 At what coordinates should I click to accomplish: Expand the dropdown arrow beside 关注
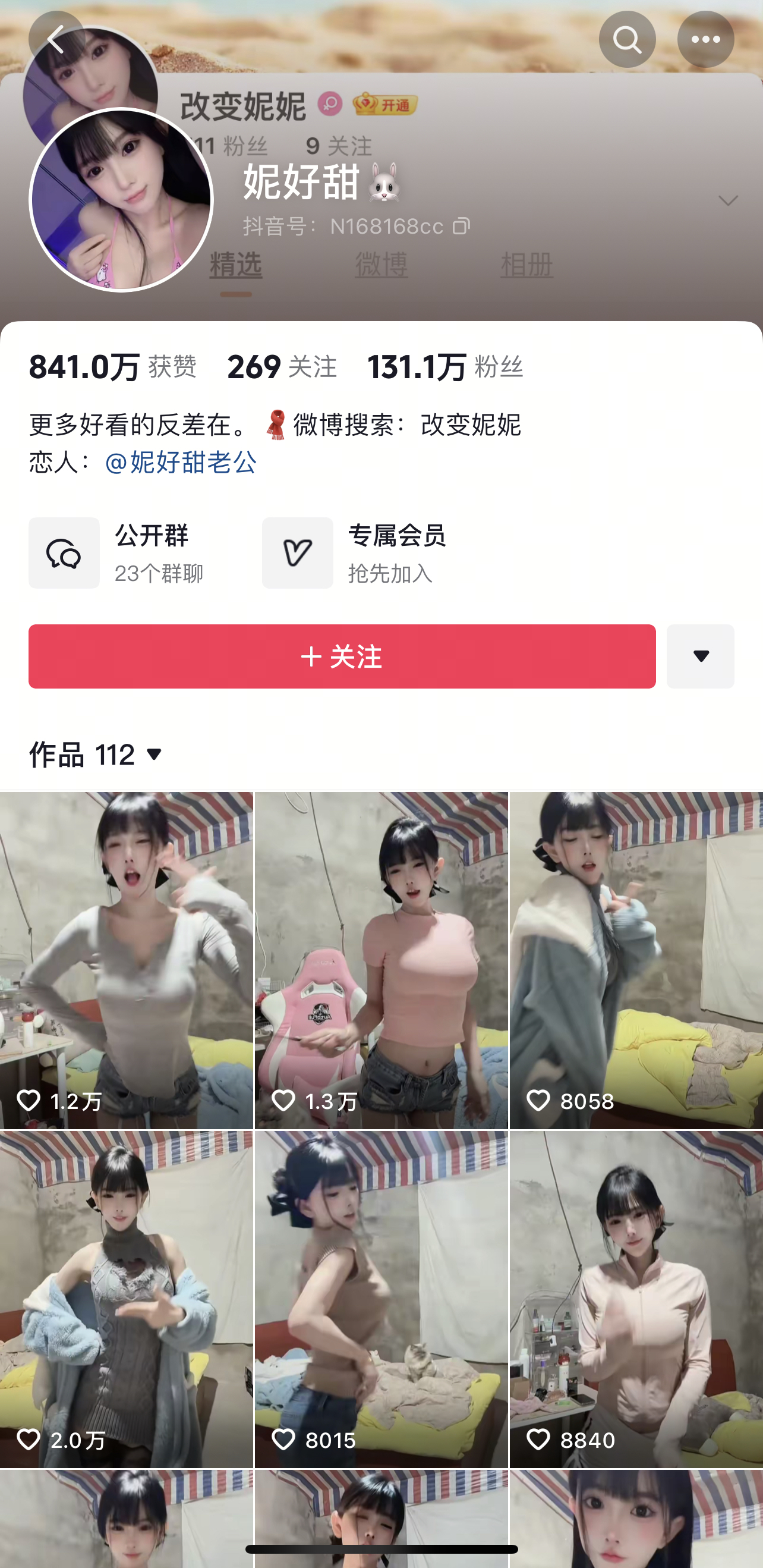click(x=700, y=656)
